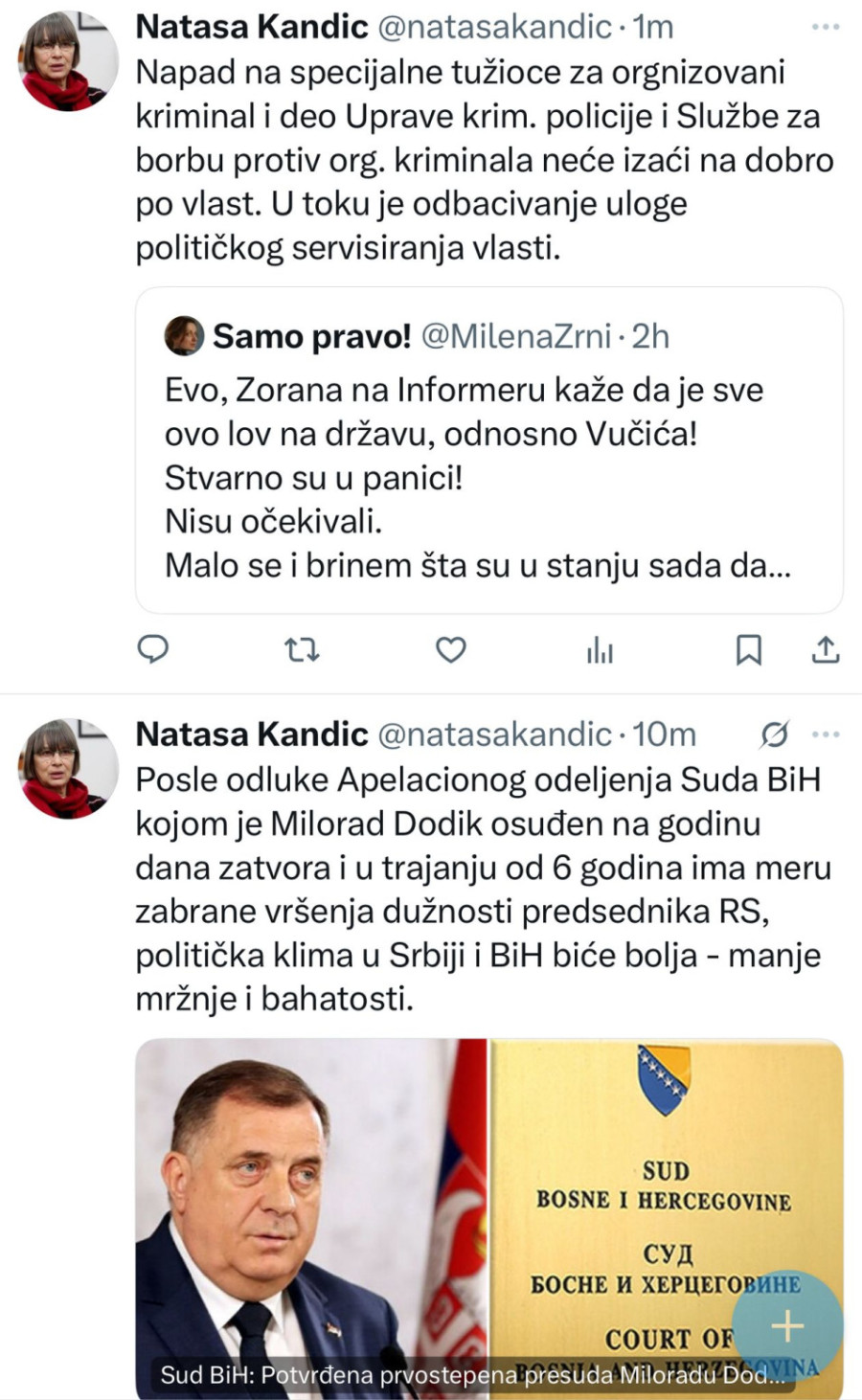
Task: Like the tweet about special prosecutors
Action: pos(450,651)
